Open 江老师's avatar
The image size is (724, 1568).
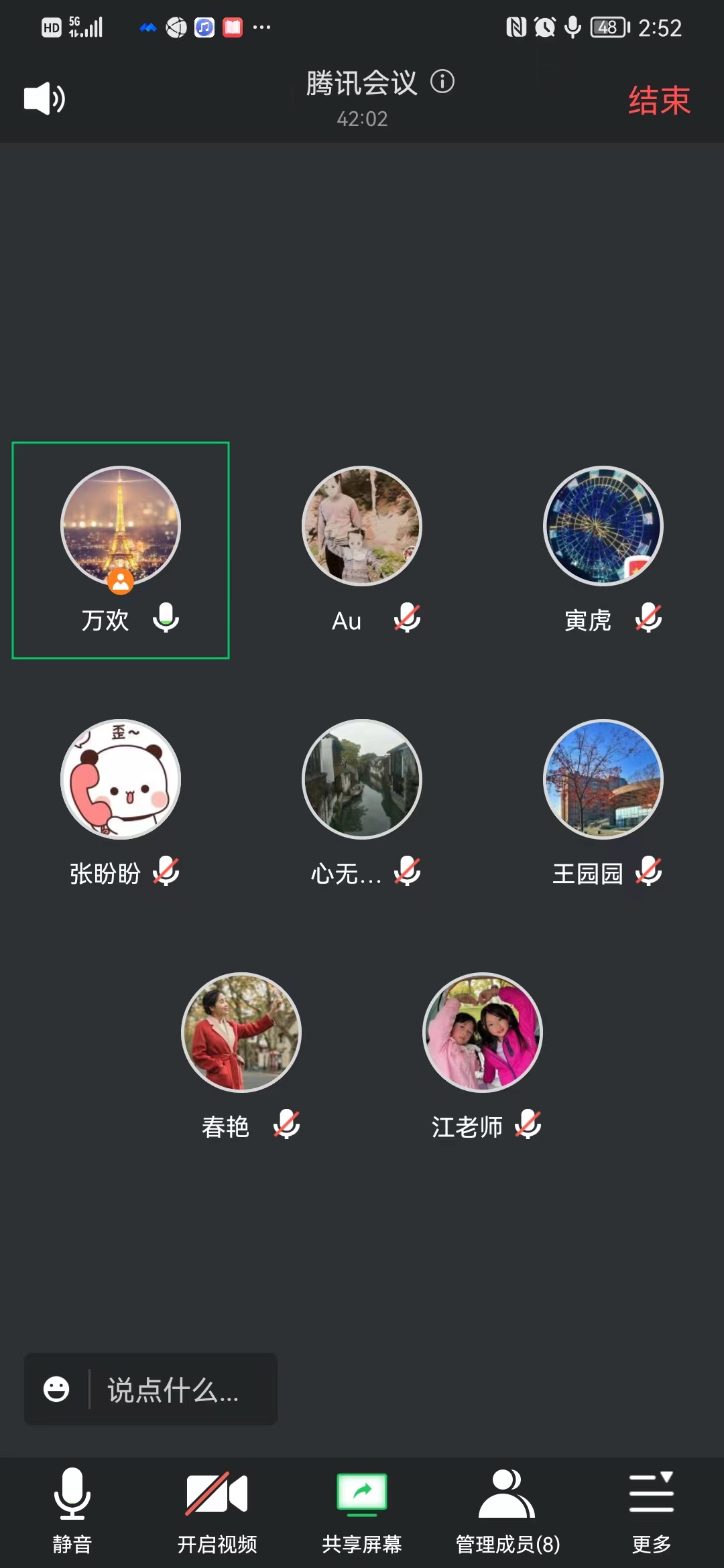coord(483,1033)
